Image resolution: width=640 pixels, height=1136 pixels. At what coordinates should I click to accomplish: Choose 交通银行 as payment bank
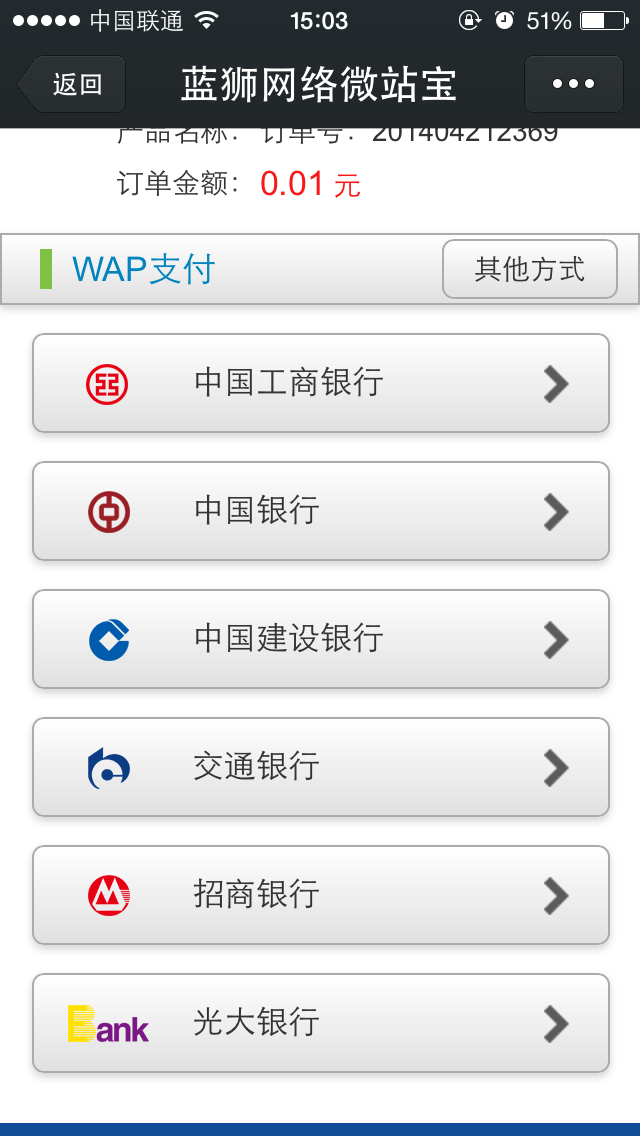click(x=320, y=767)
